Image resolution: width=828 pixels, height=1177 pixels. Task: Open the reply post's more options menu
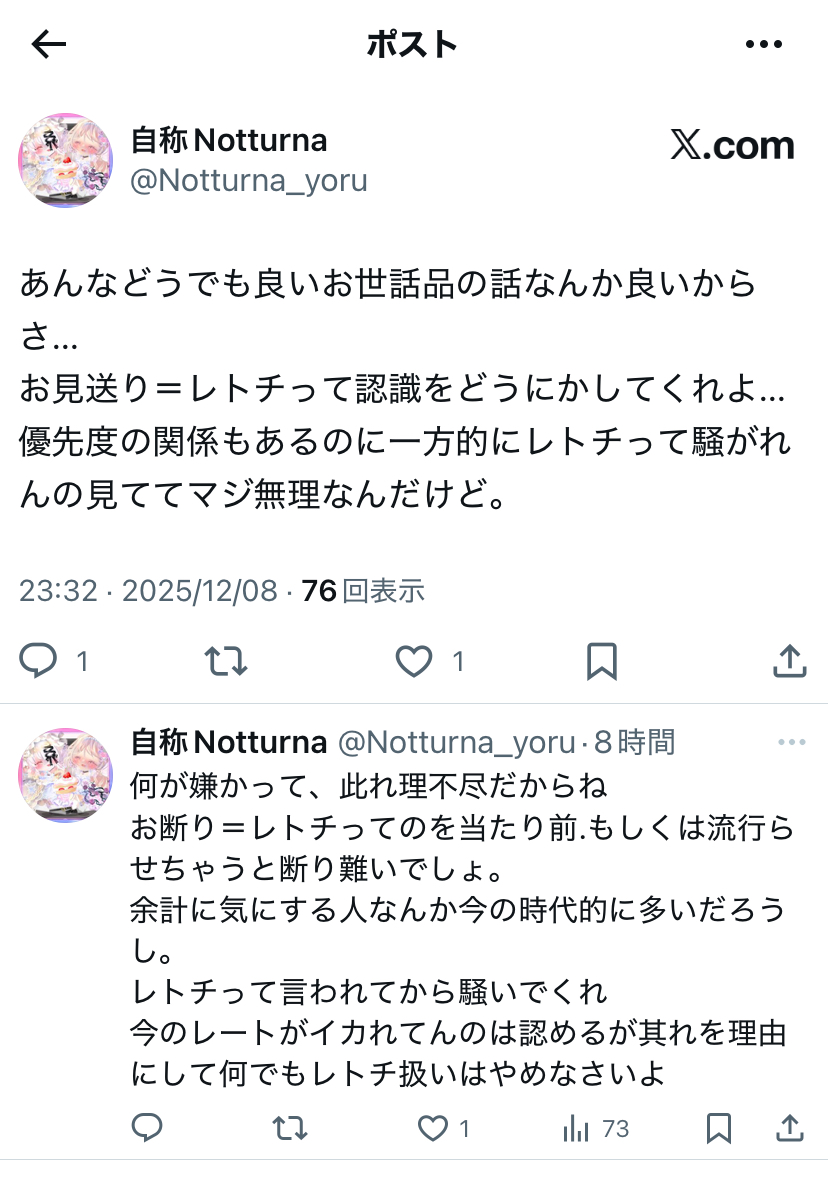[x=791, y=743]
